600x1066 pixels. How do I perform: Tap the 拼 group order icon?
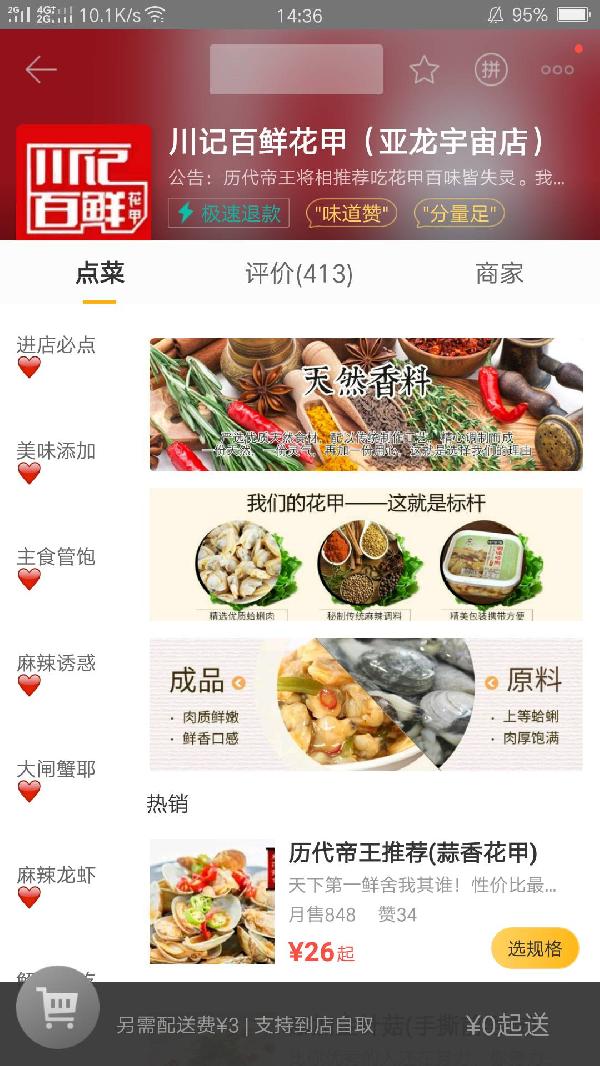click(x=491, y=69)
